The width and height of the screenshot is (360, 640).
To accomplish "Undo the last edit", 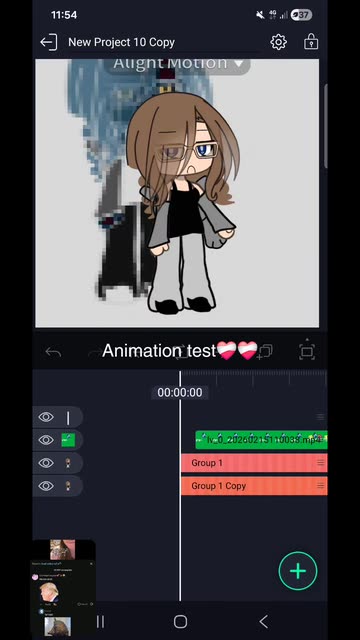I will point(53,352).
